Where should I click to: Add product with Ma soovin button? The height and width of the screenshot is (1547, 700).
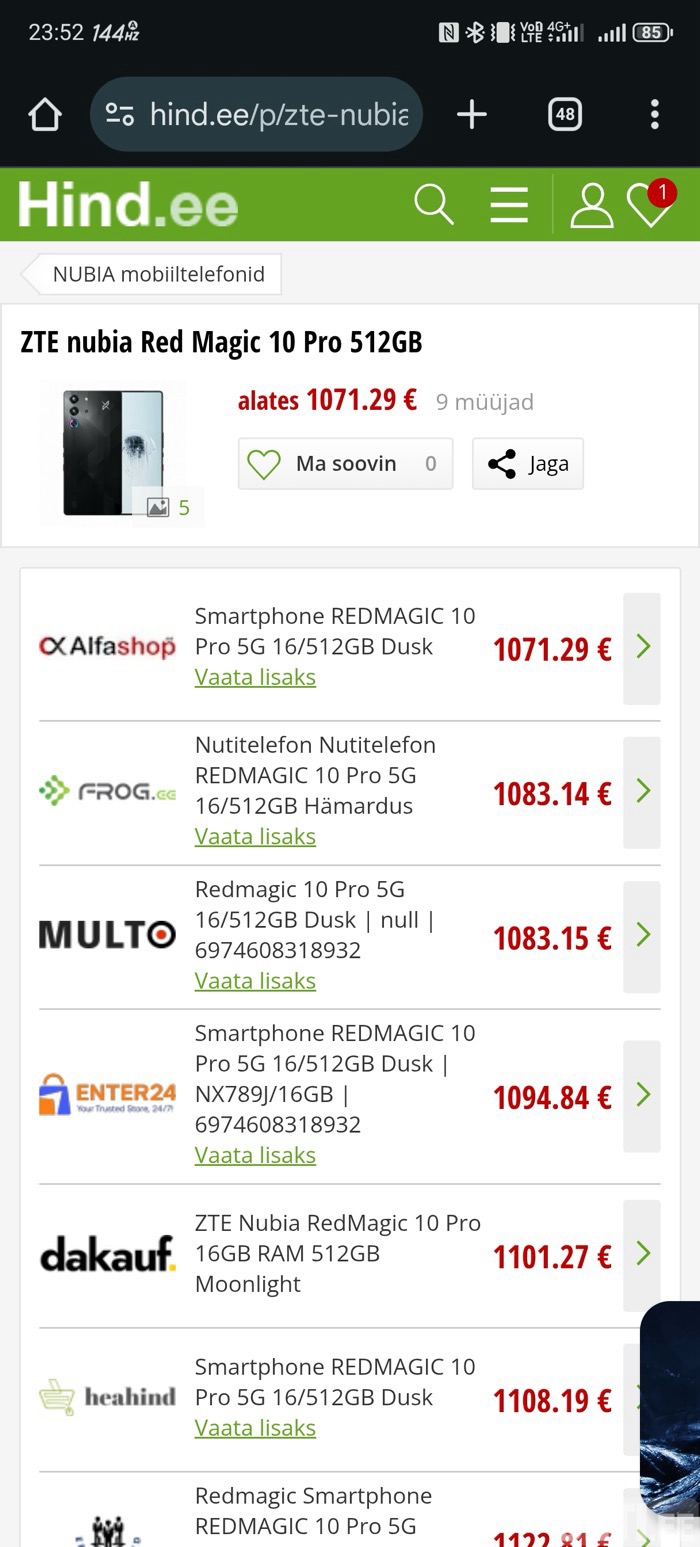click(345, 464)
